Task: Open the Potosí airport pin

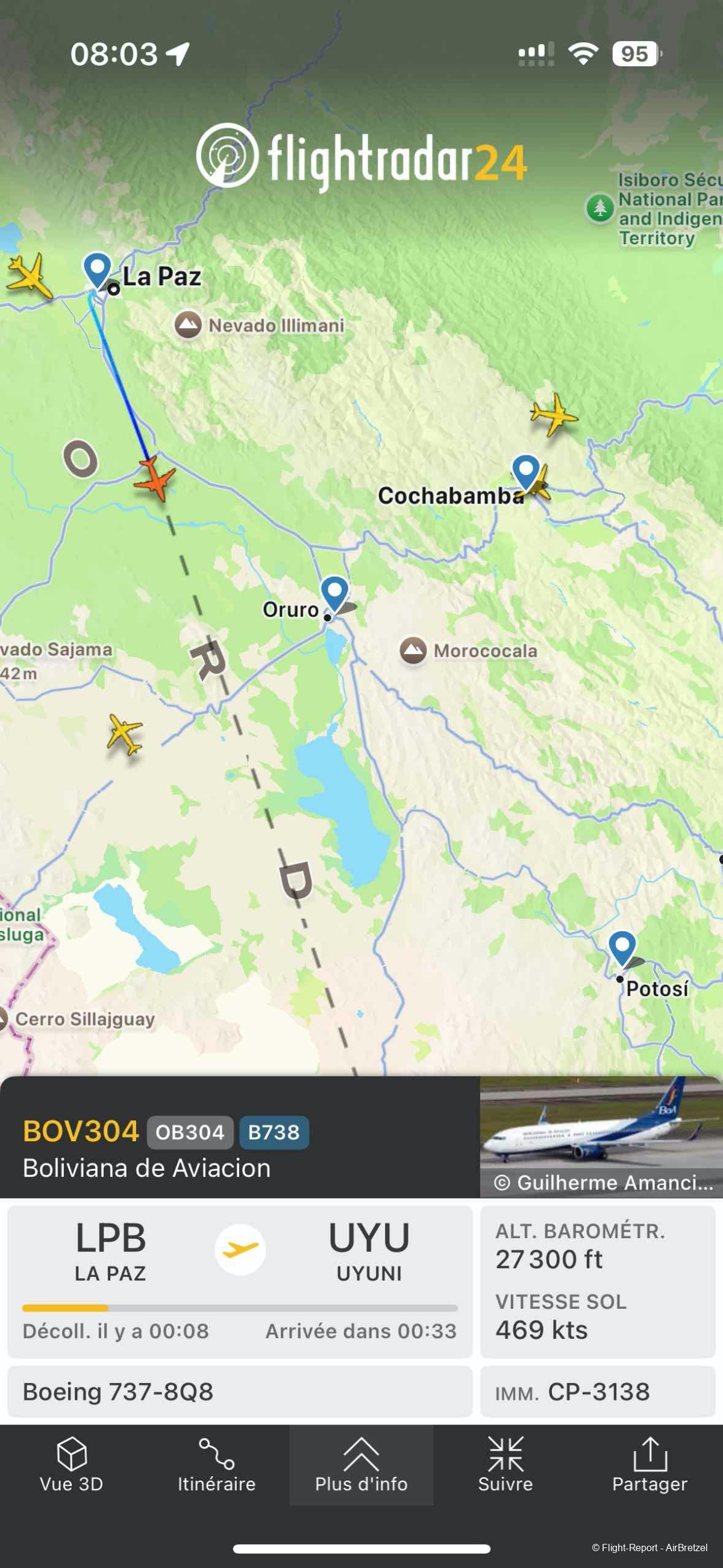Action: tap(622, 948)
